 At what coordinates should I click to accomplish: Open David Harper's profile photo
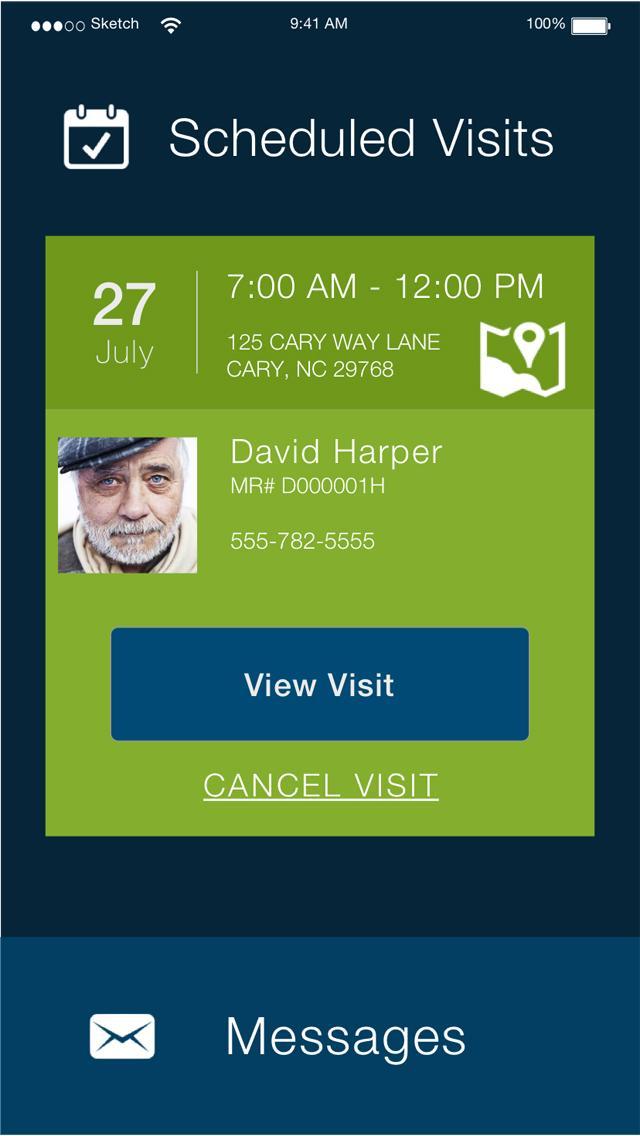coord(127,505)
